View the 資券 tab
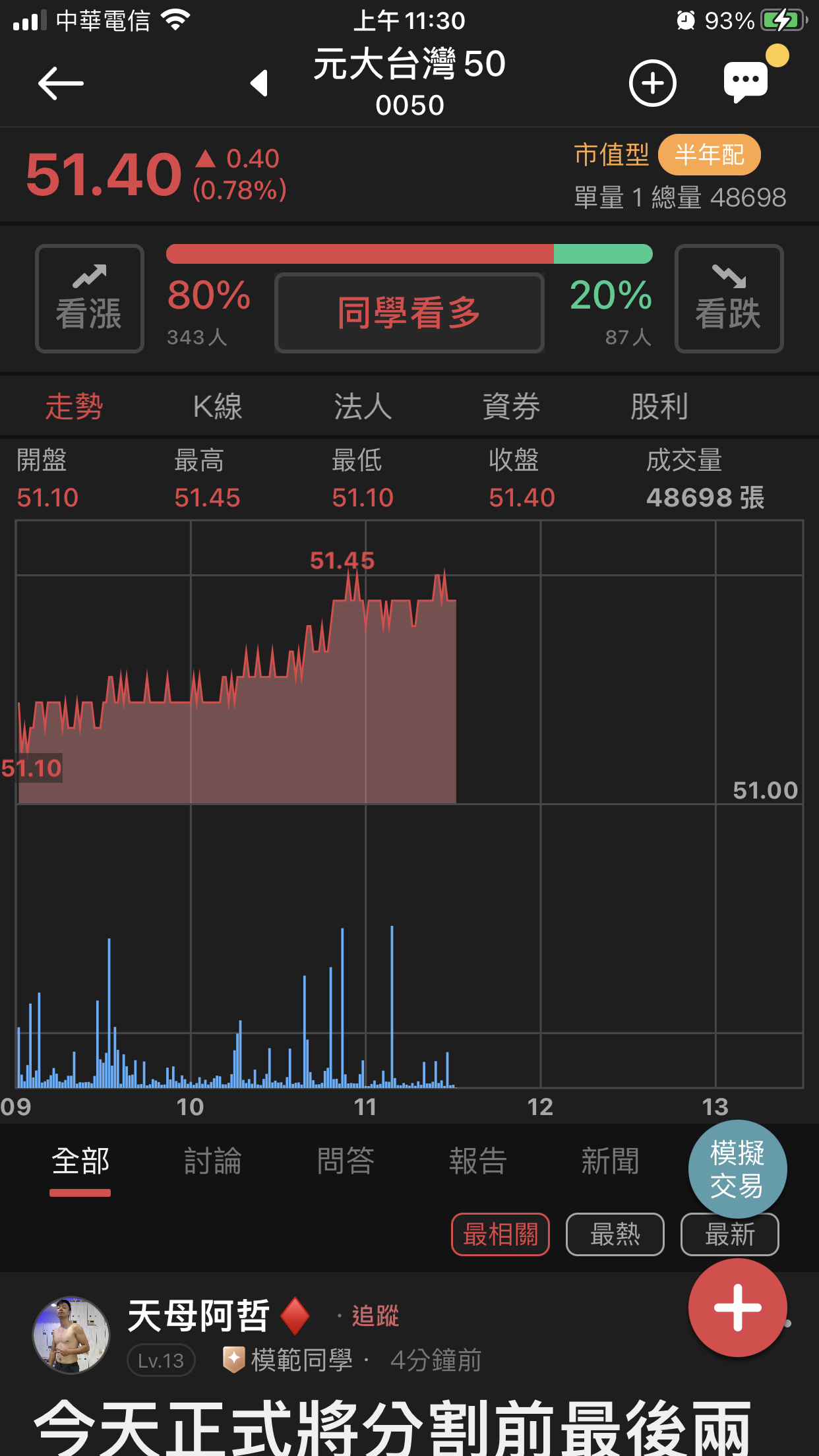819x1456 pixels. click(511, 406)
